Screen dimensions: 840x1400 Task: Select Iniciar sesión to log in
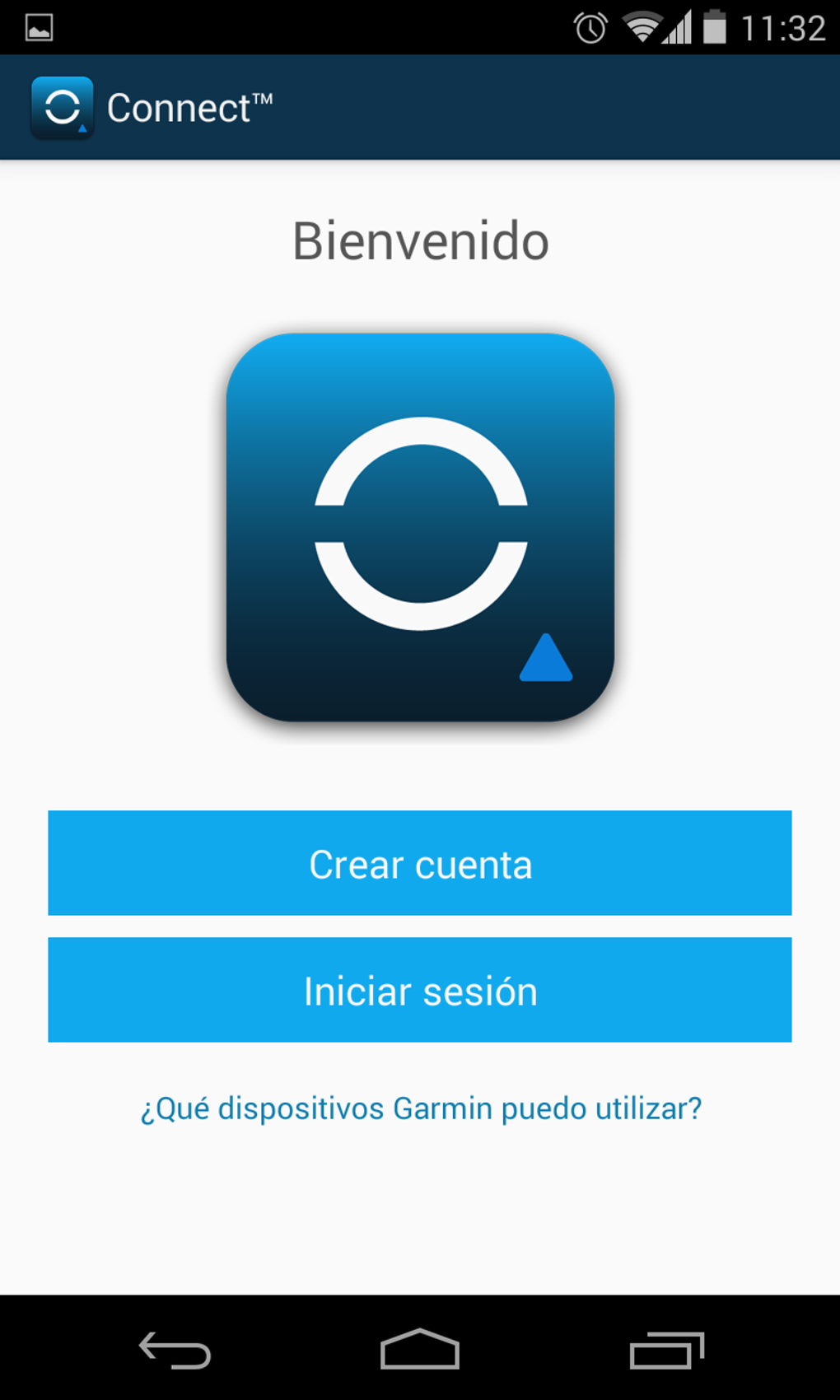coord(420,990)
